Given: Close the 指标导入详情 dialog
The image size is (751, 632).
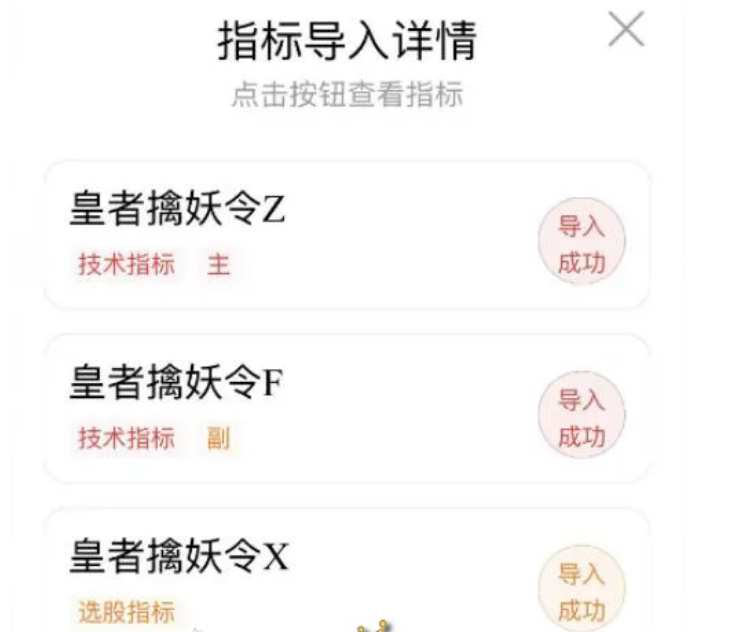Looking at the screenshot, I should pyautogui.click(x=626, y=30).
